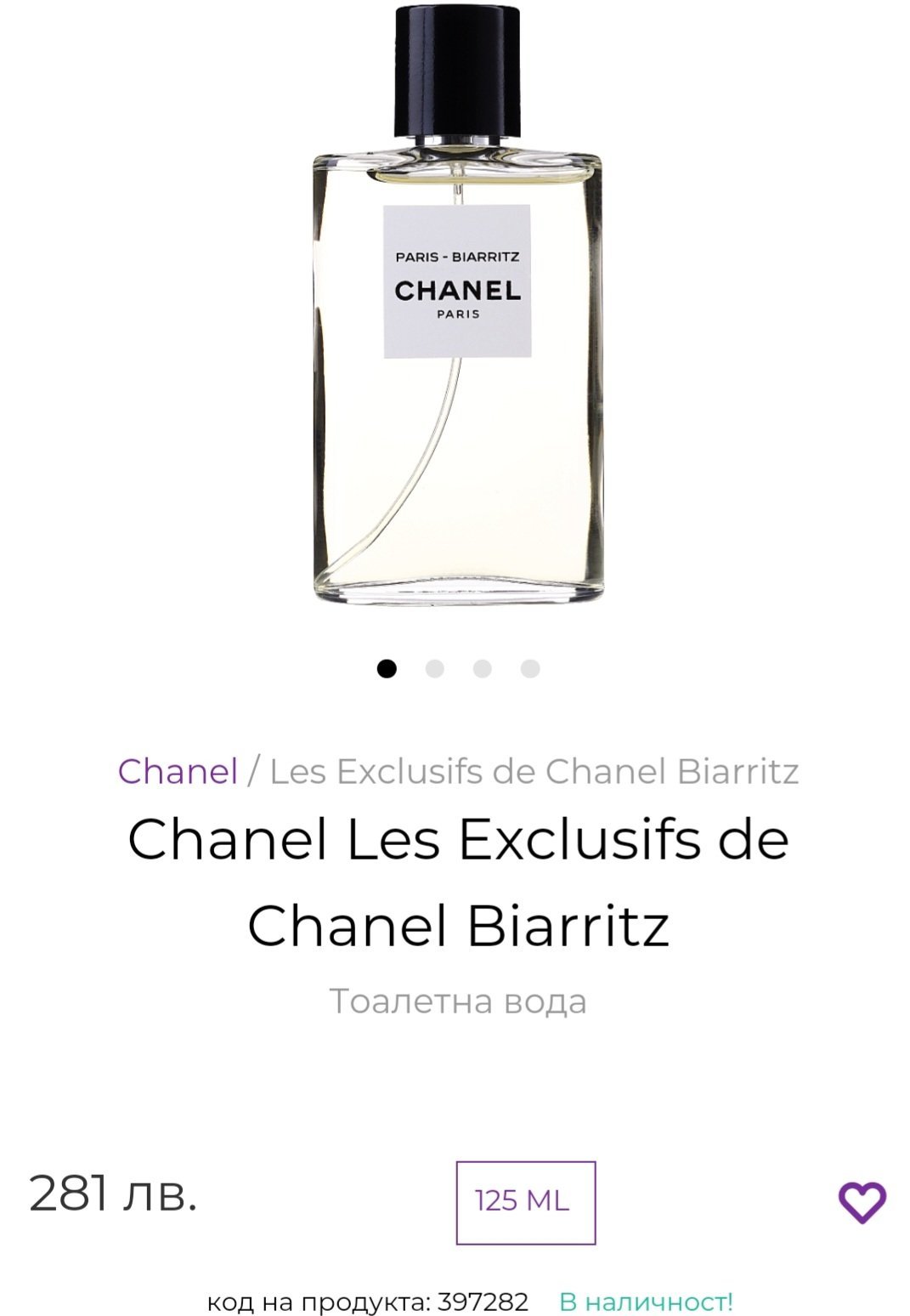Add perfume to favorites with heart icon

[x=862, y=1201]
